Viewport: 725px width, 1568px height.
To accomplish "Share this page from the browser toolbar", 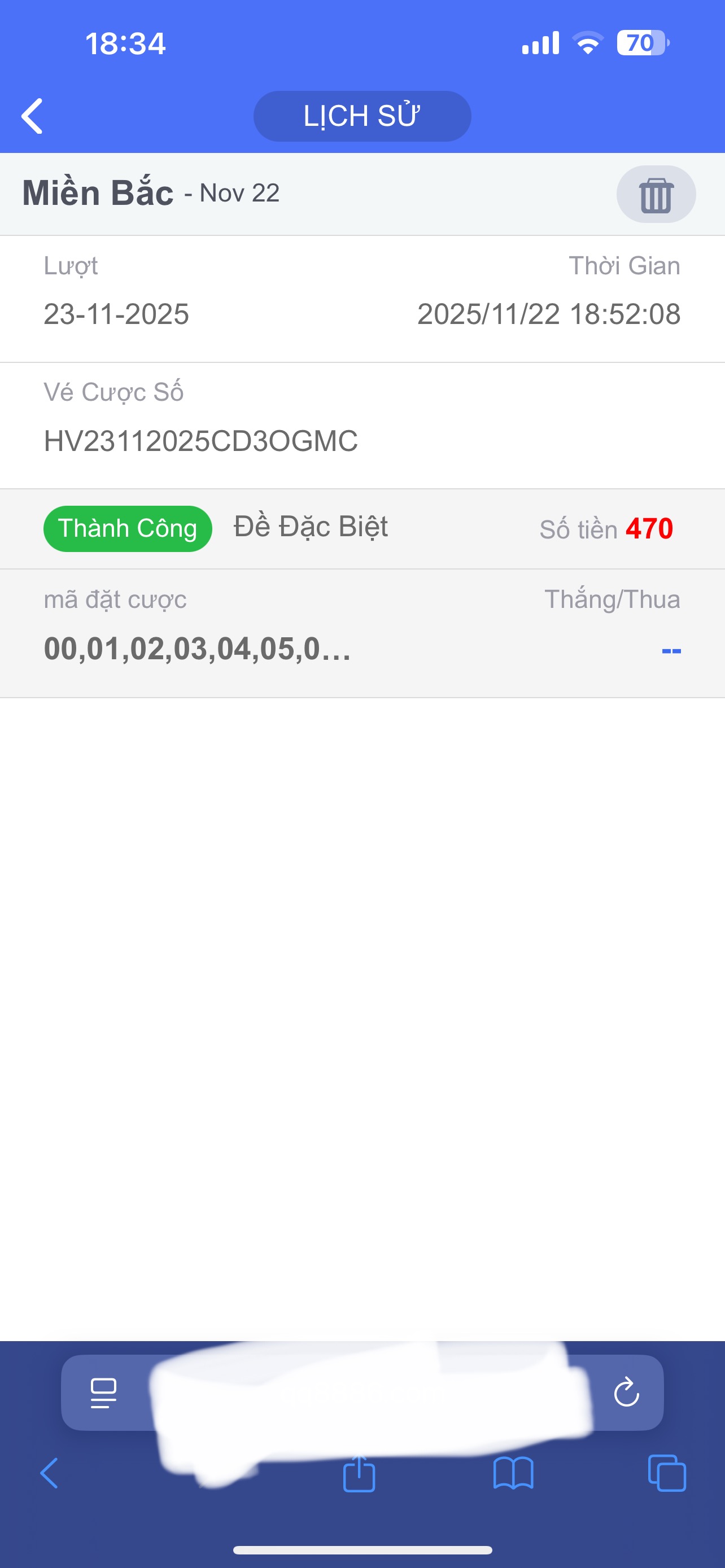I will [359, 1473].
